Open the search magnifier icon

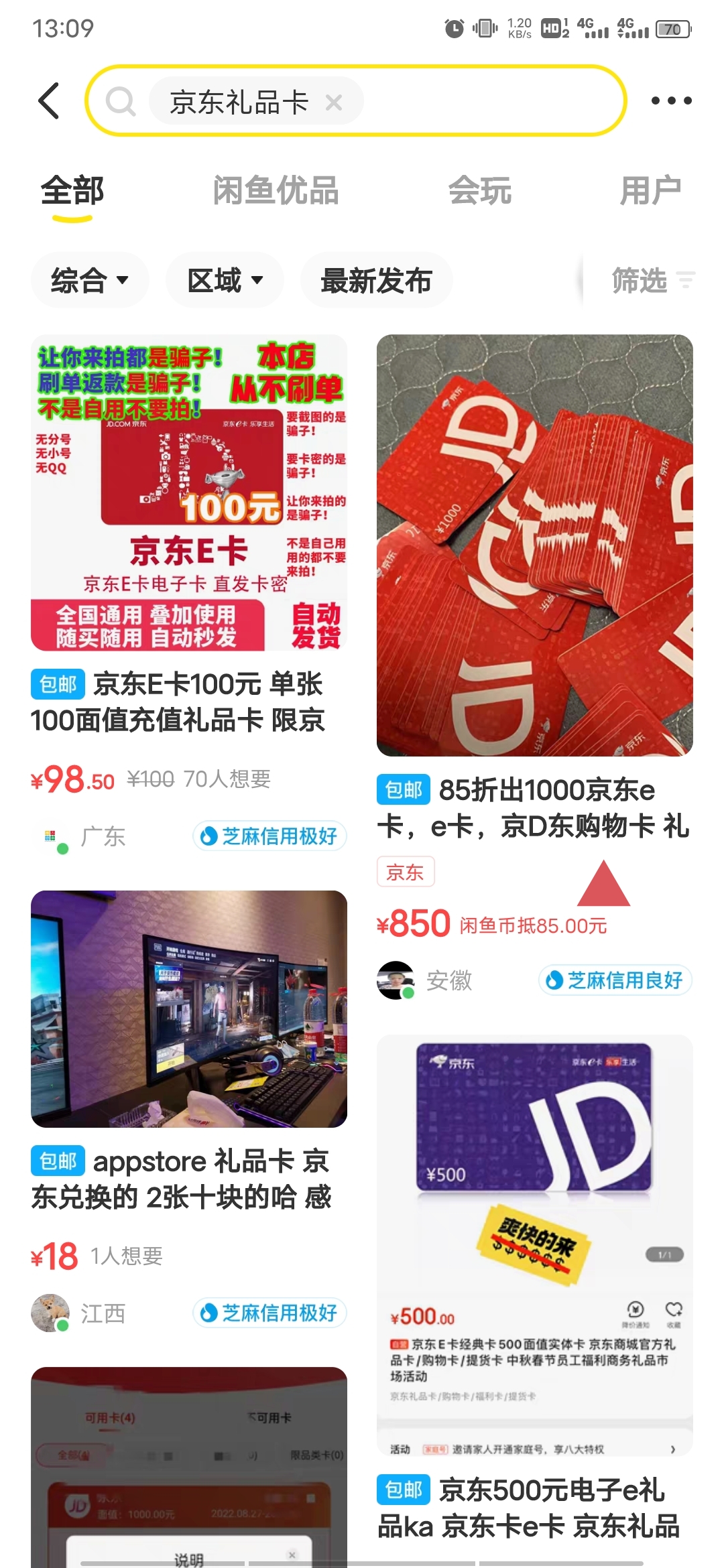(121, 101)
